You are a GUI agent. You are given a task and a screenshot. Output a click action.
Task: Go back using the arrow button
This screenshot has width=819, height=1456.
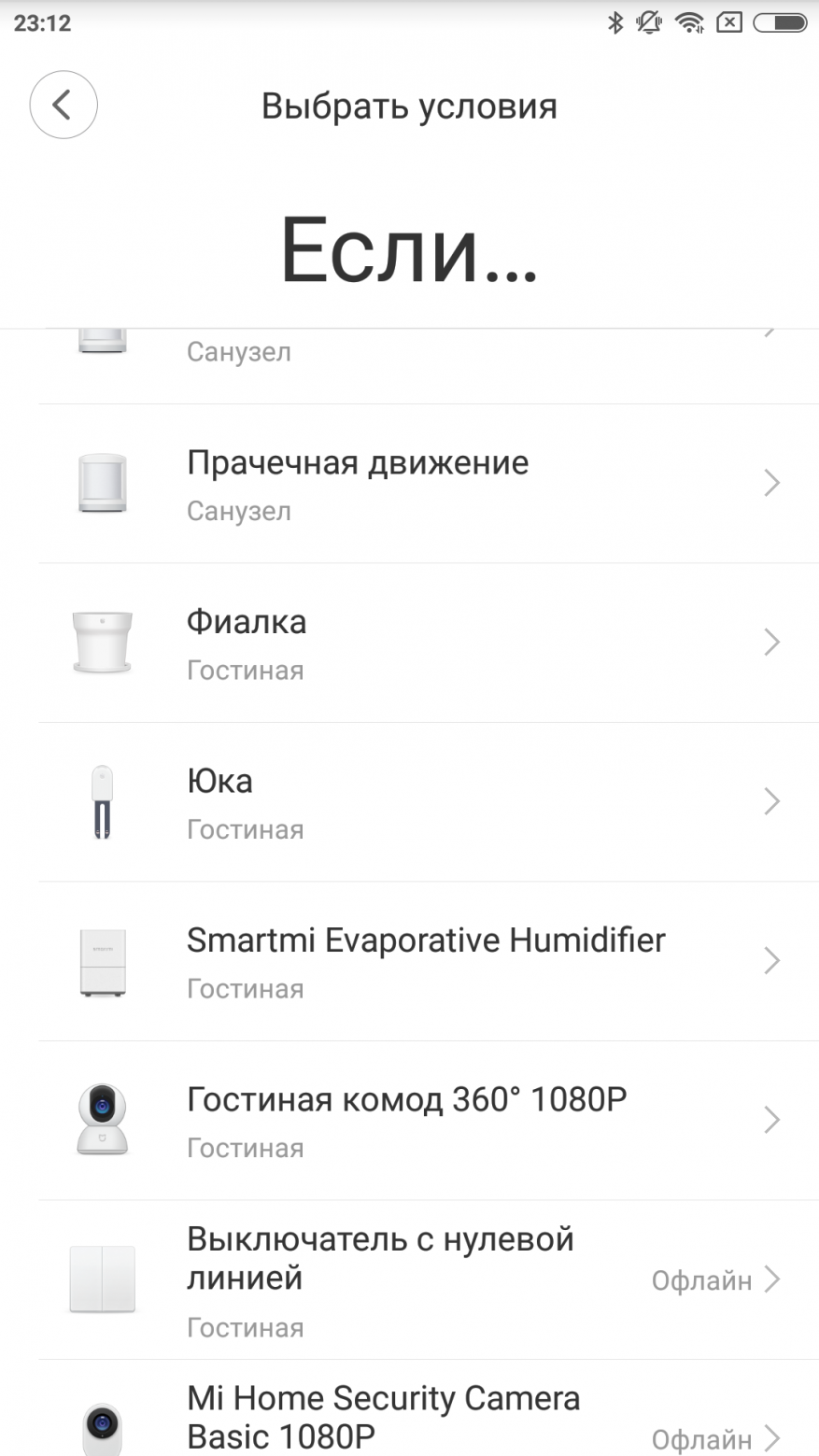click(x=64, y=105)
